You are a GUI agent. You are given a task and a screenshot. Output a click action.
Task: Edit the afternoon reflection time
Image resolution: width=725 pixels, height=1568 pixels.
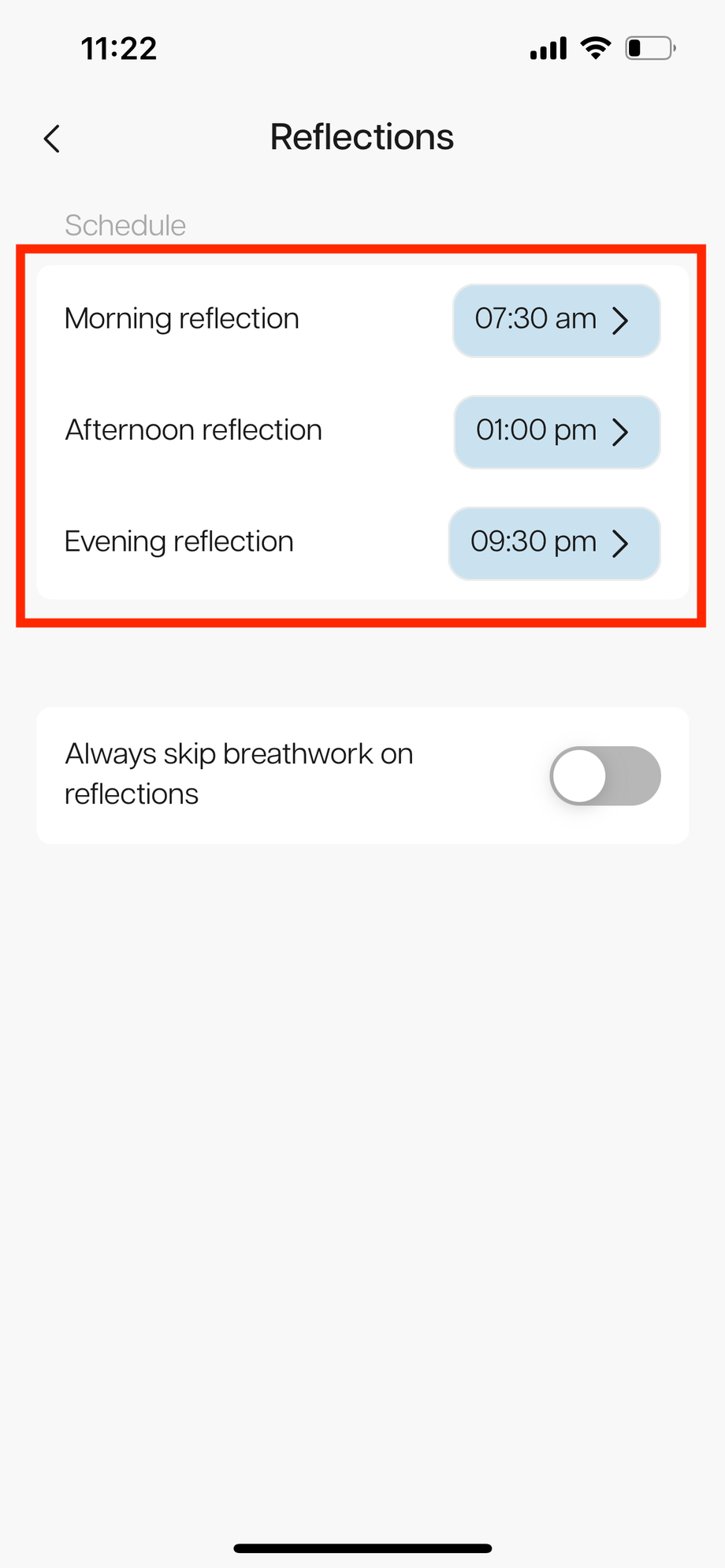click(556, 432)
